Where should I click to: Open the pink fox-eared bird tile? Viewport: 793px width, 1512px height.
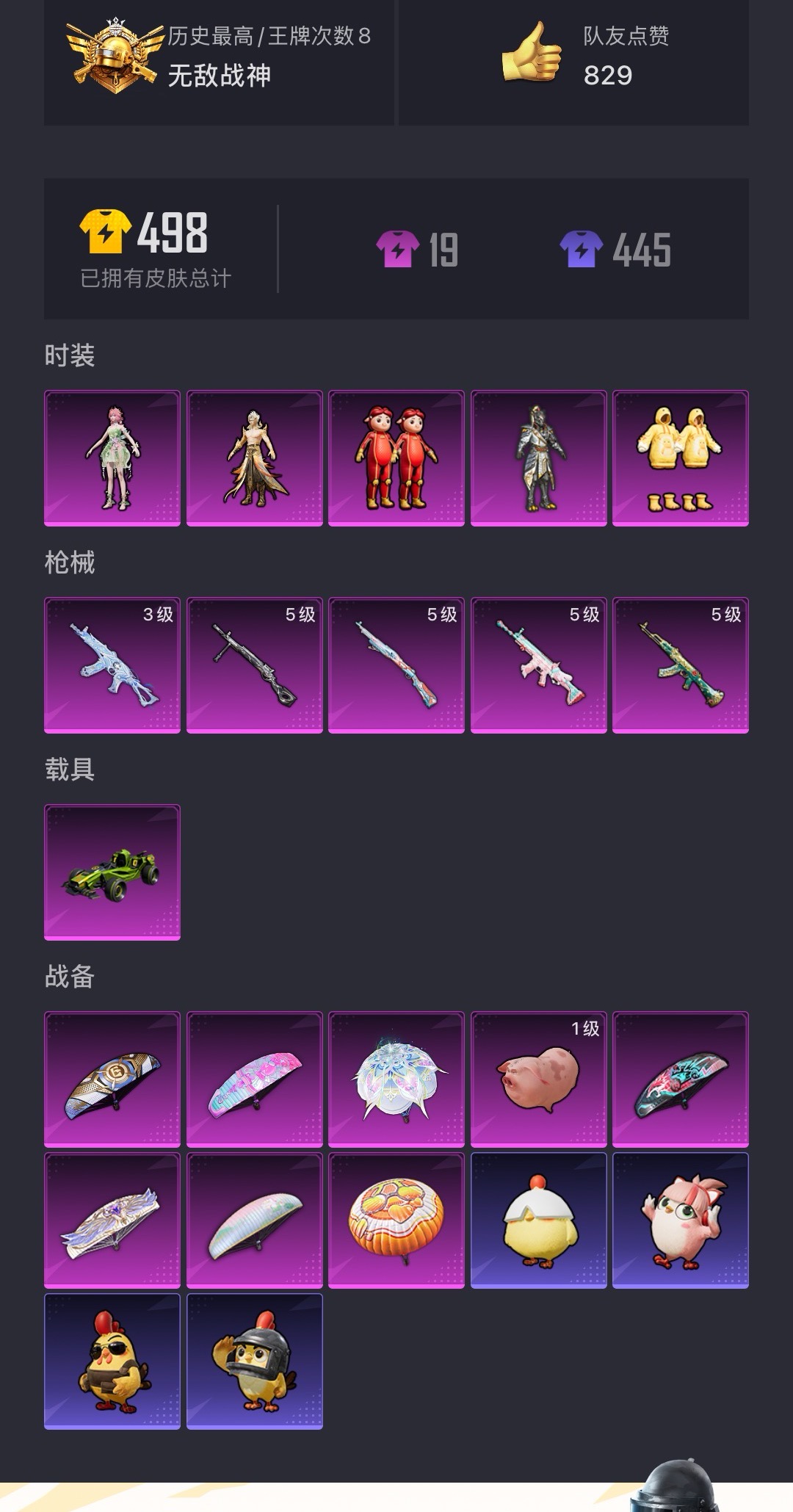(680, 1220)
